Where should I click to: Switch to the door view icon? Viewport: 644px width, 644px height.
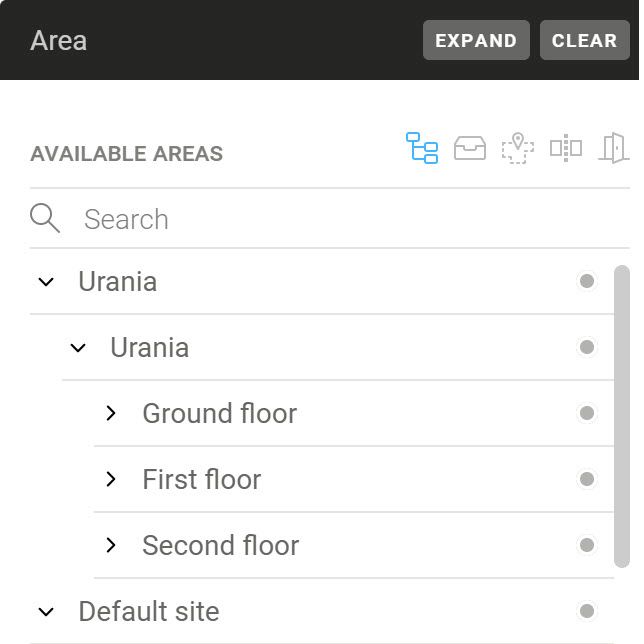[613, 148]
